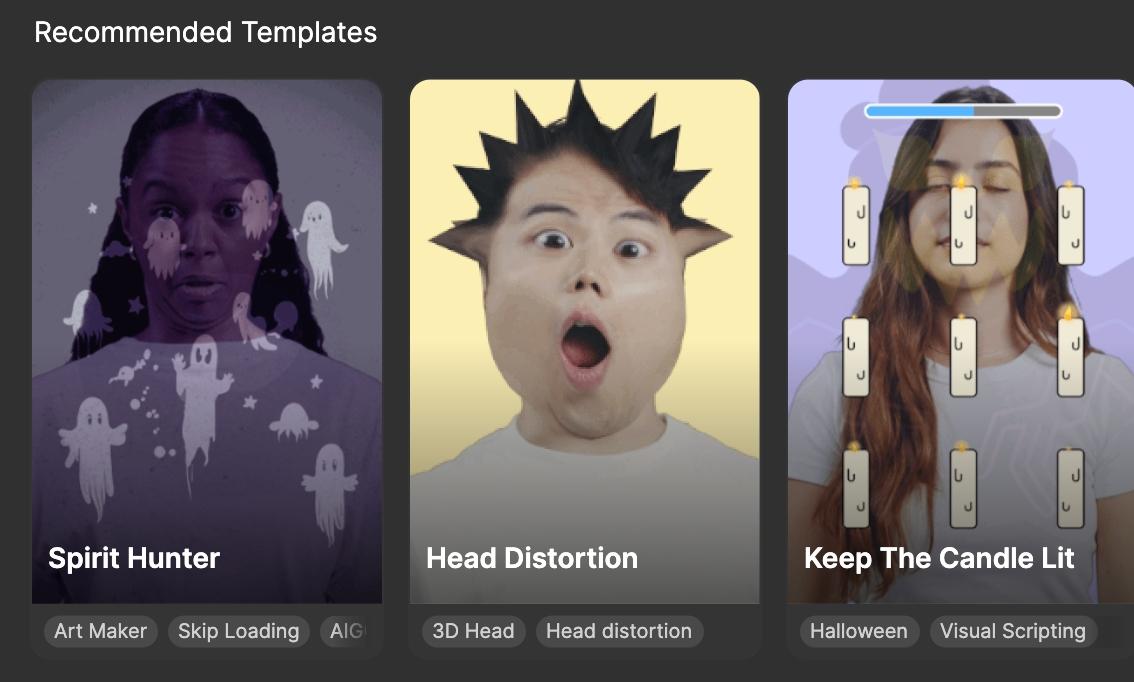Open the Spirit Hunter template

[207, 340]
